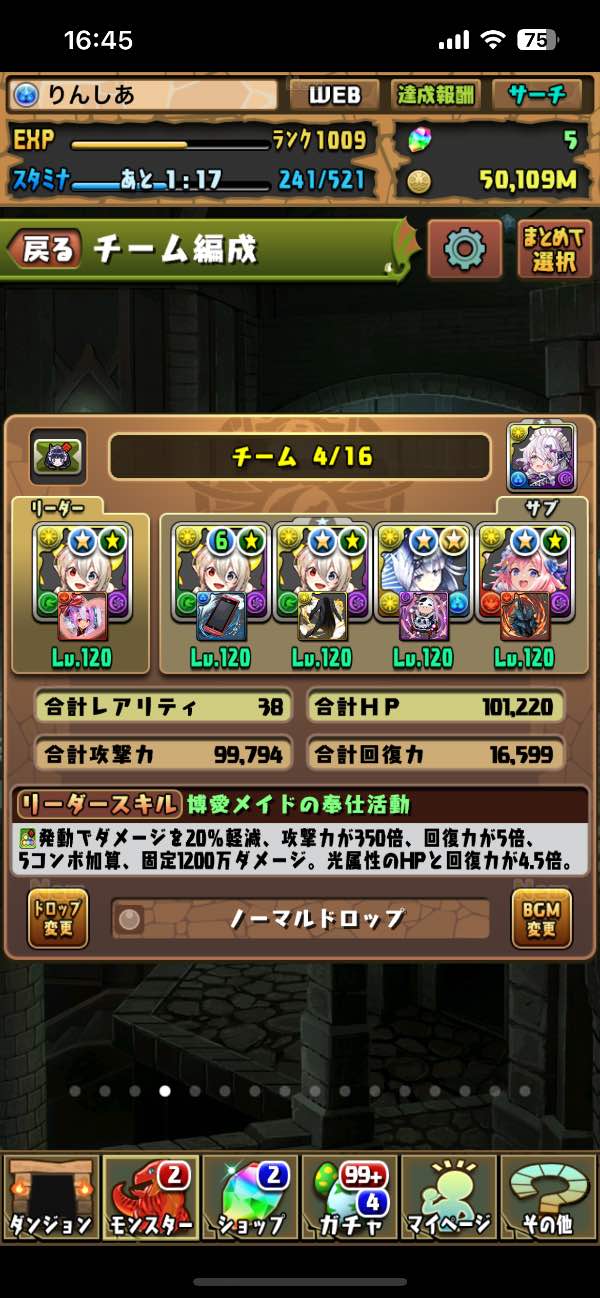This screenshot has height=1298, width=600.
Task: Open 達成報酬 rewards
Action: click(436, 96)
